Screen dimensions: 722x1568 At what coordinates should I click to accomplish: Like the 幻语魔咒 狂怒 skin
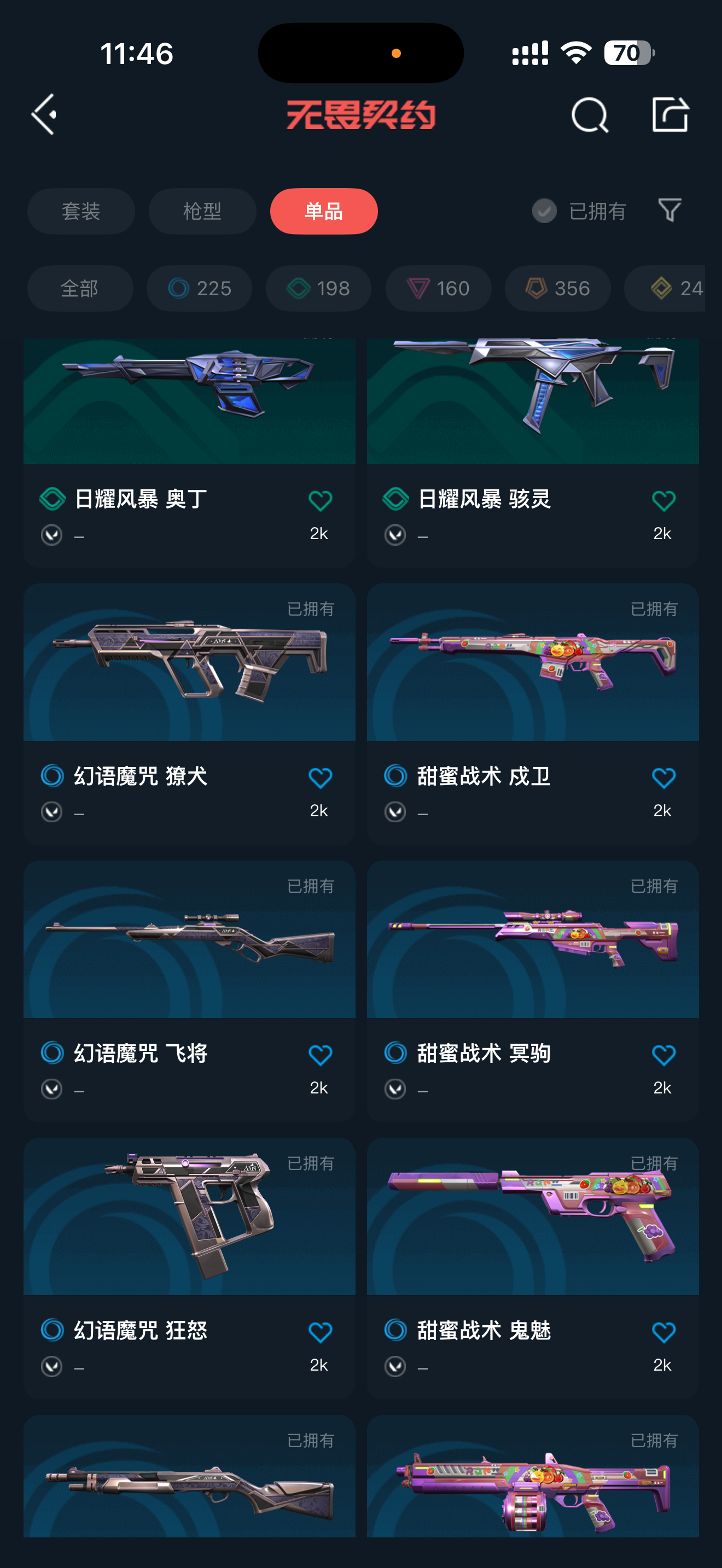320,1332
